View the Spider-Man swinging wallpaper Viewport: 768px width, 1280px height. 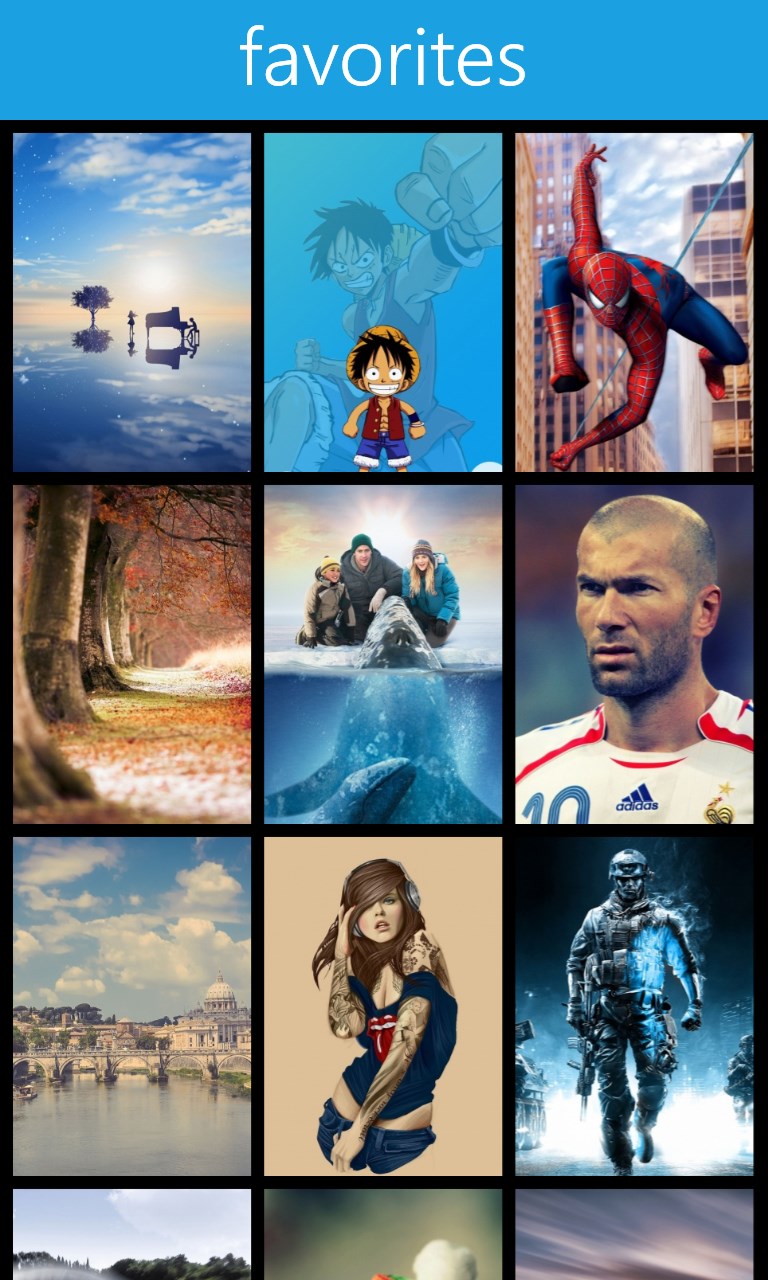634,302
